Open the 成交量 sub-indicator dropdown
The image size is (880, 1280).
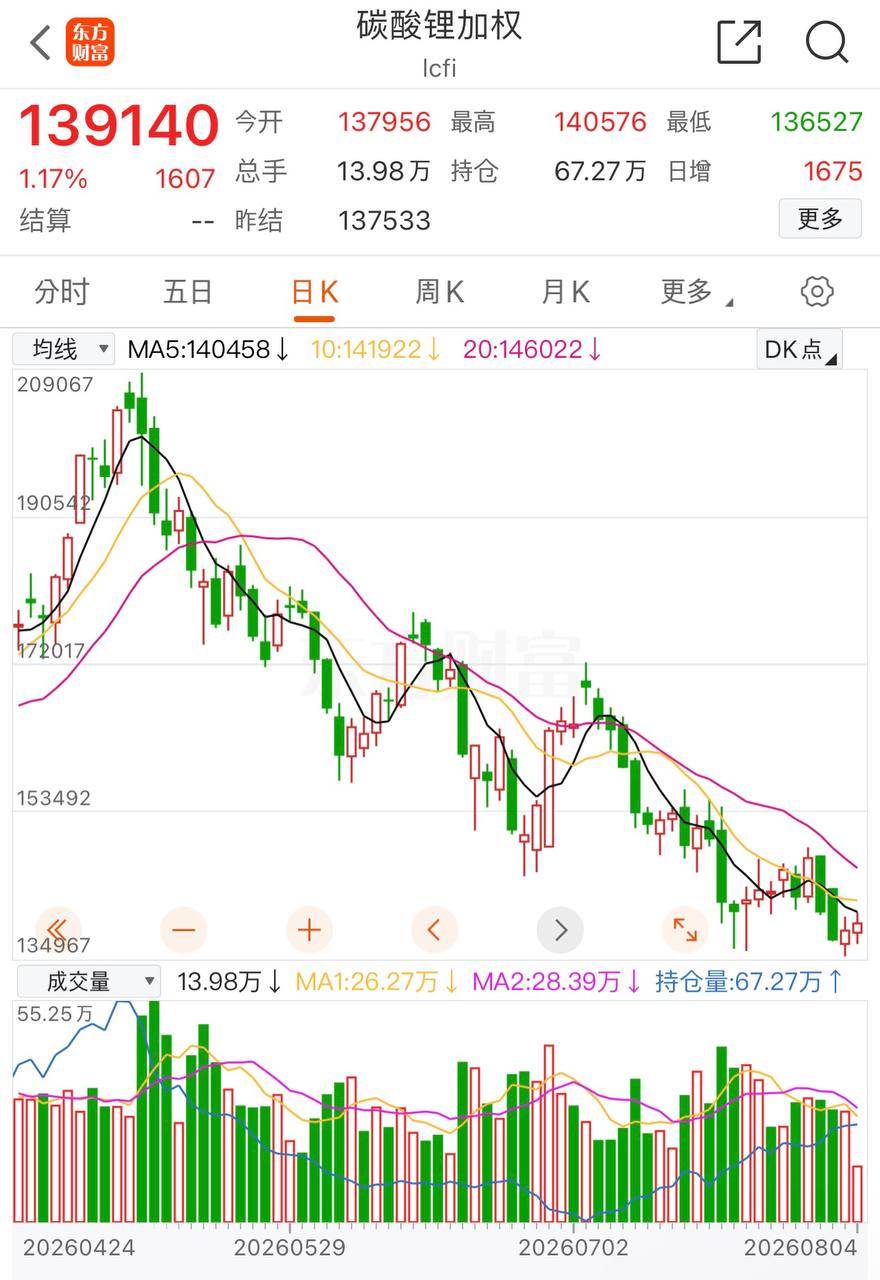click(x=87, y=982)
